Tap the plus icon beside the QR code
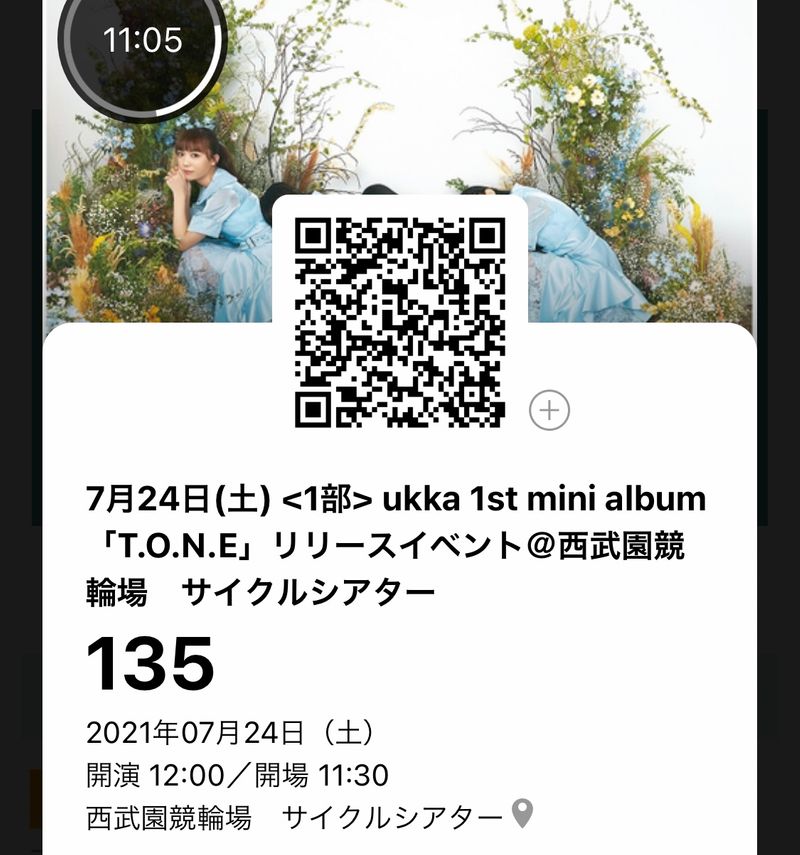 pos(549,410)
